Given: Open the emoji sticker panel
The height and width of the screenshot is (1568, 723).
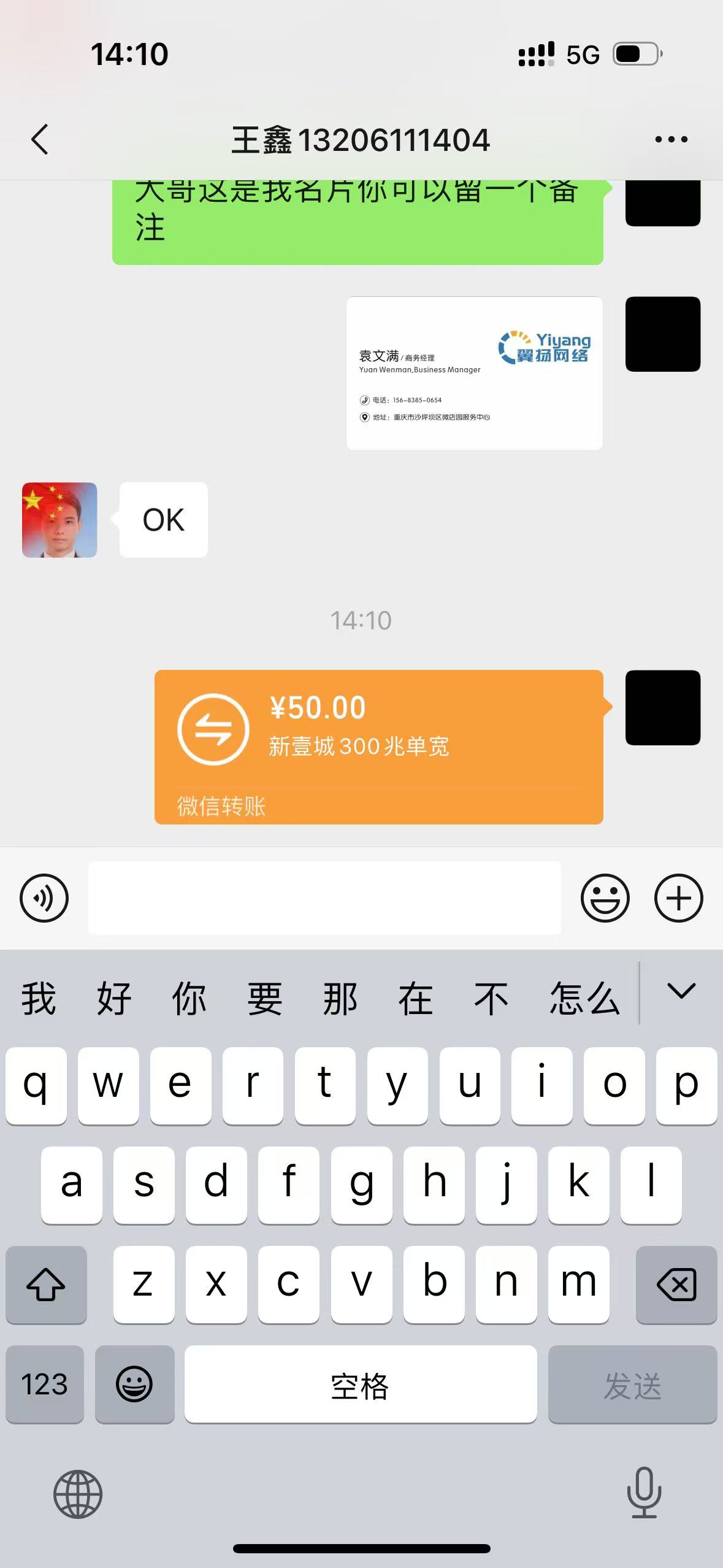Looking at the screenshot, I should click(605, 898).
